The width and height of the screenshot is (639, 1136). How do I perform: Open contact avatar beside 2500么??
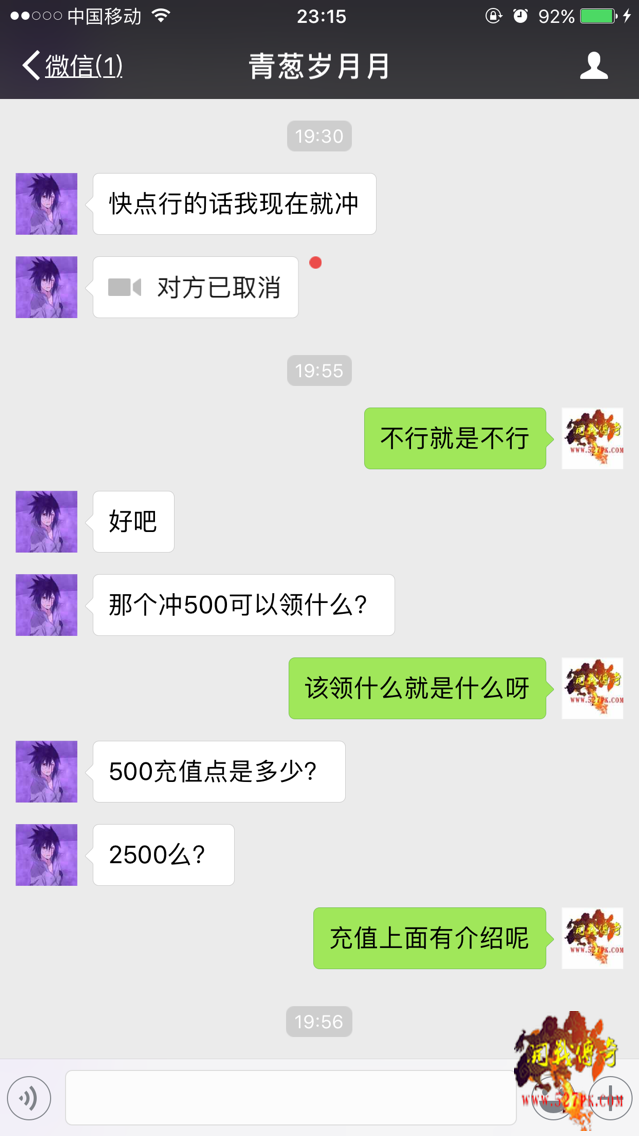[x=46, y=855]
